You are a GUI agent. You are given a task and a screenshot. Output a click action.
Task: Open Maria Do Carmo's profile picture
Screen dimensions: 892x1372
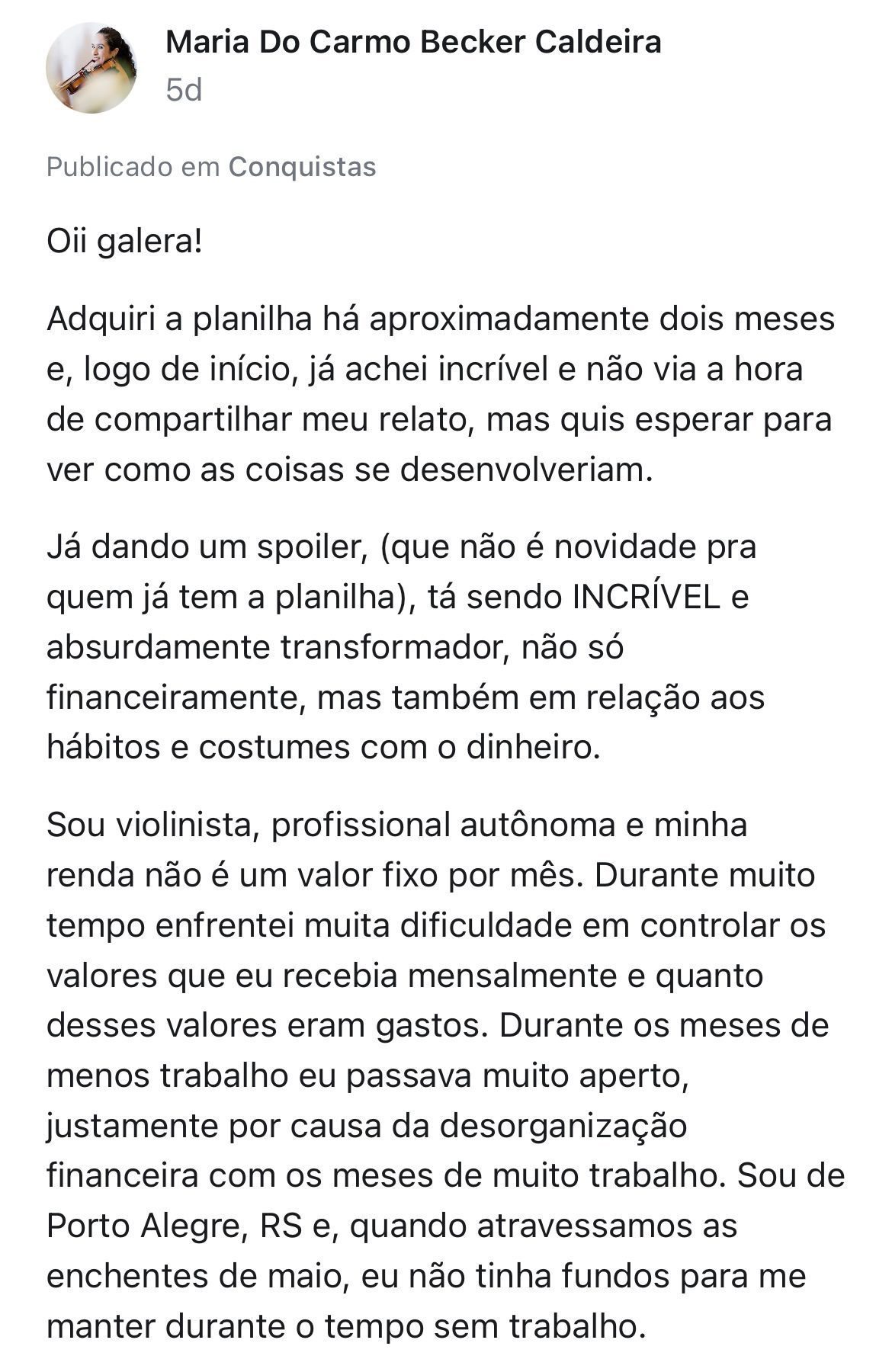(x=91, y=68)
